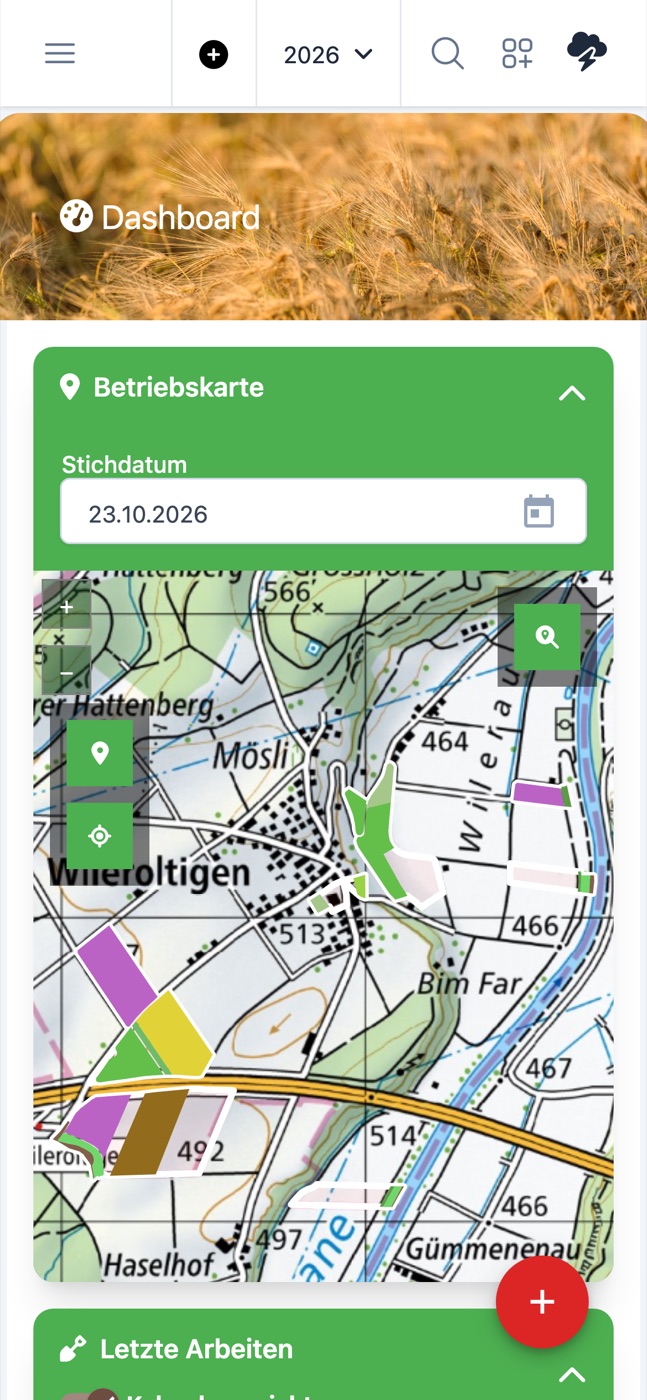Image resolution: width=647 pixels, height=1400 pixels.
Task: Center map on my current location
Action: pyautogui.click(x=100, y=836)
